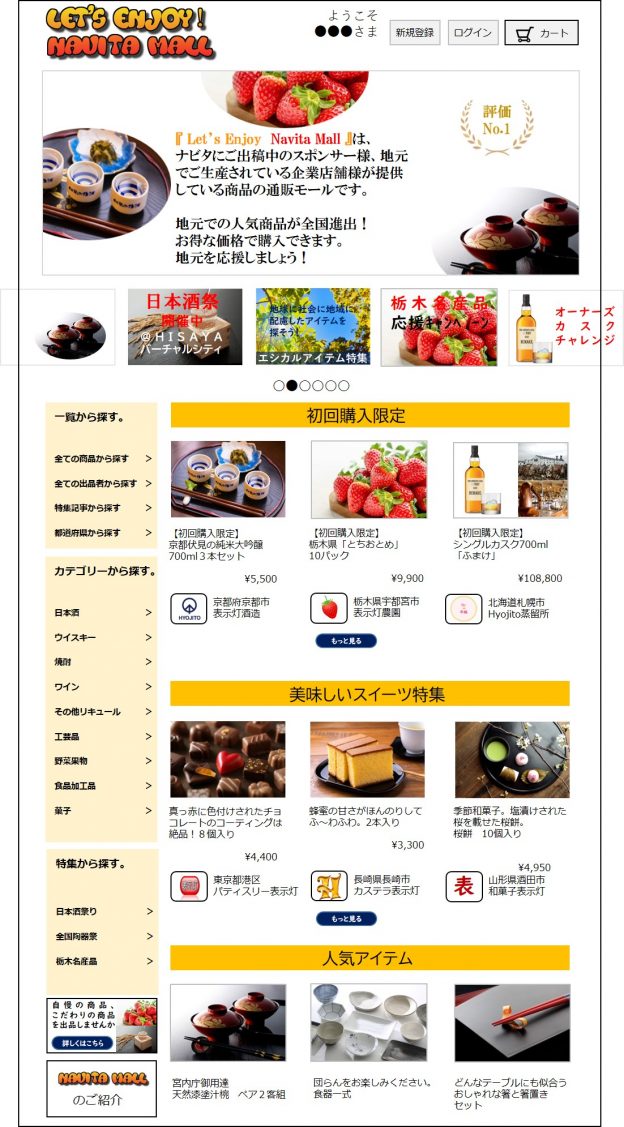Open the オーナーズカスクチャレンジ banner
The width and height of the screenshot is (624, 1127).
(x=566, y=327)
